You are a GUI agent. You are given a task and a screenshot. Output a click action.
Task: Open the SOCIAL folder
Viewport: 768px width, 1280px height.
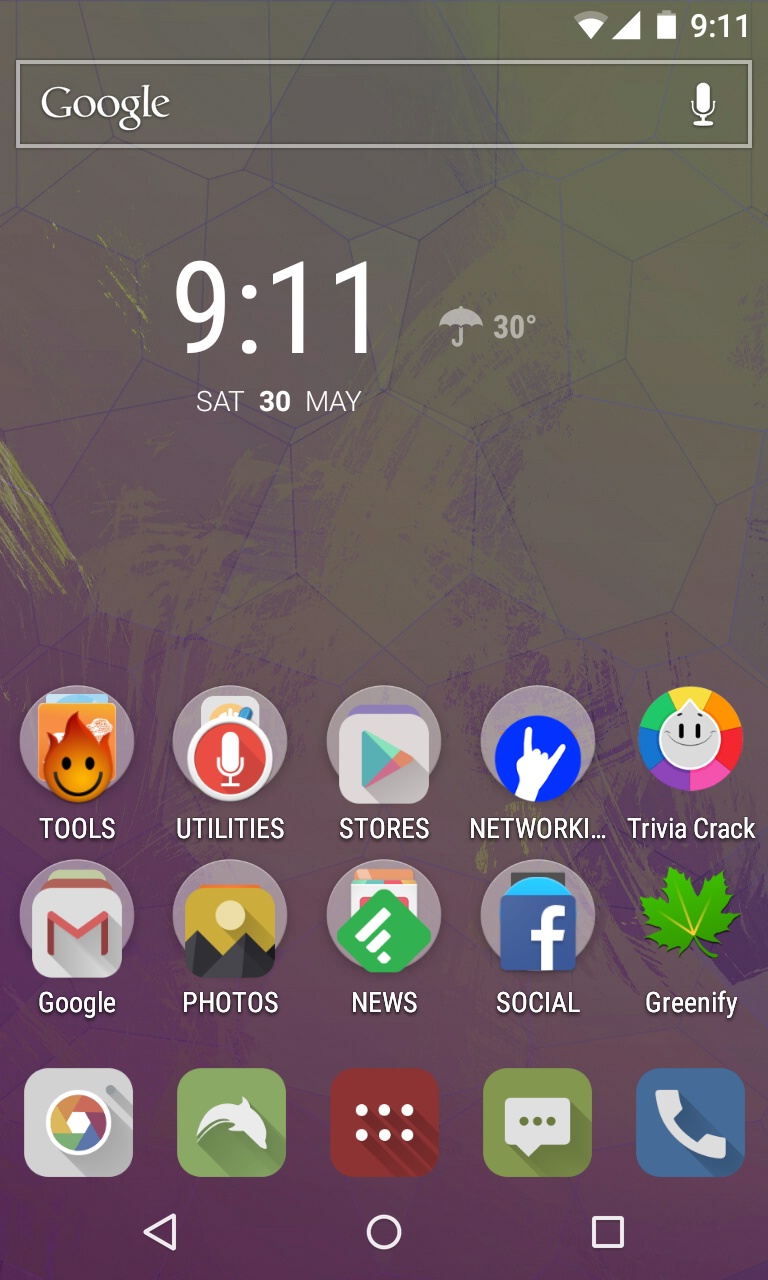click(538, 920)
